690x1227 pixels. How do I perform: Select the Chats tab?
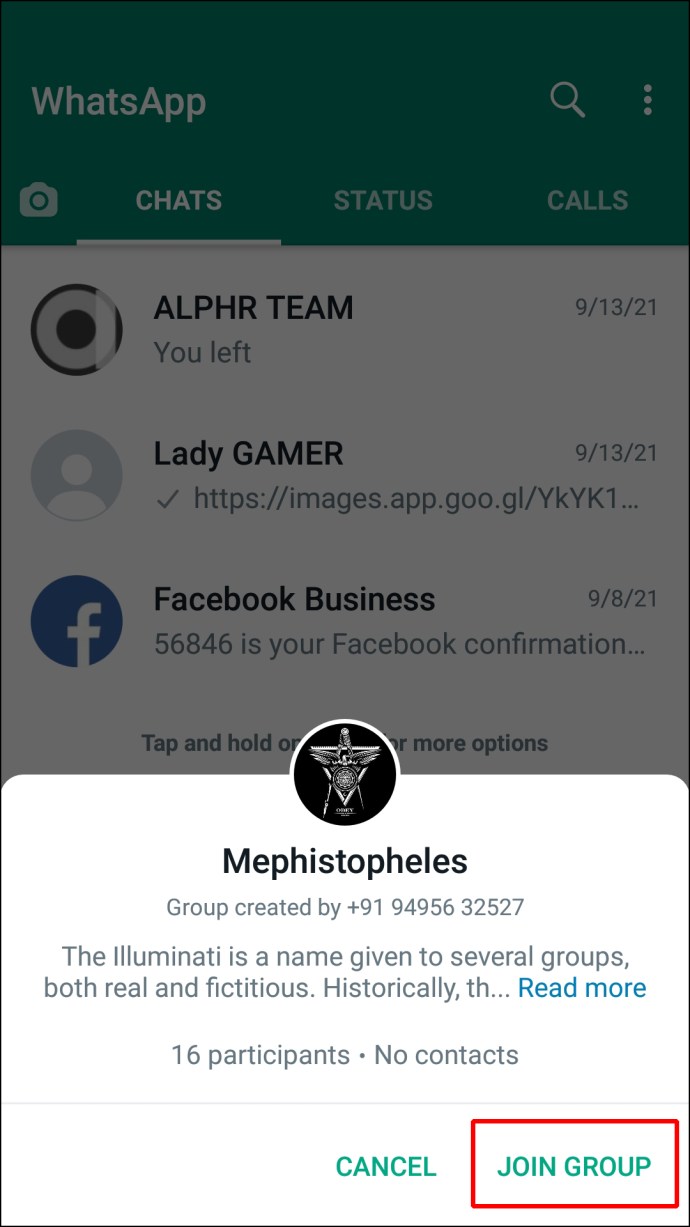[x=179, y=200]
